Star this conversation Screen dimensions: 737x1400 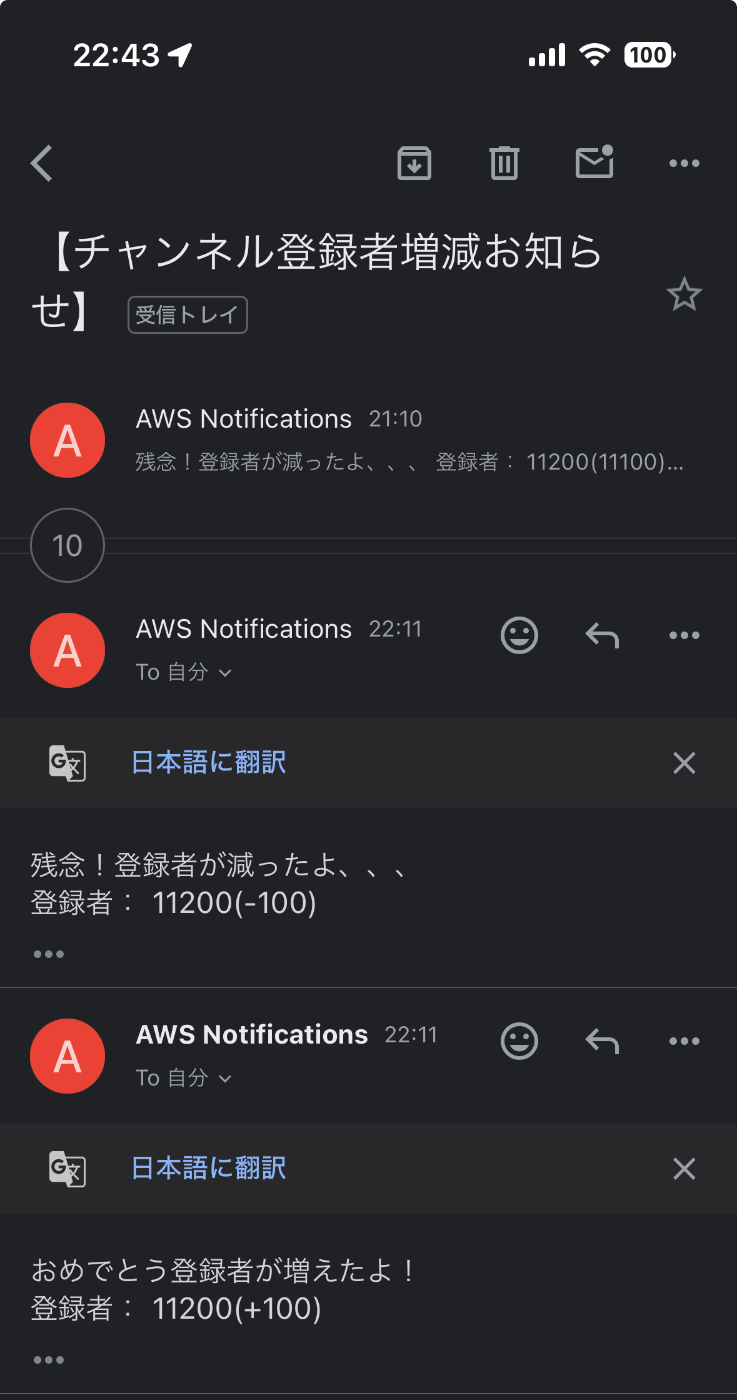pyautogui.click(x=684, y=295)
